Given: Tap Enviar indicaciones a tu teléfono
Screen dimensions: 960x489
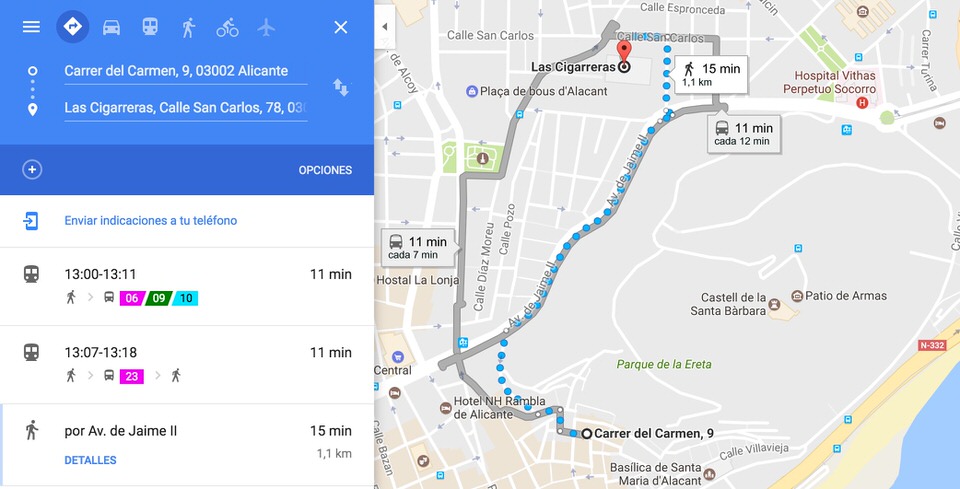Looking at the screenshot, I should coord(150,221).
